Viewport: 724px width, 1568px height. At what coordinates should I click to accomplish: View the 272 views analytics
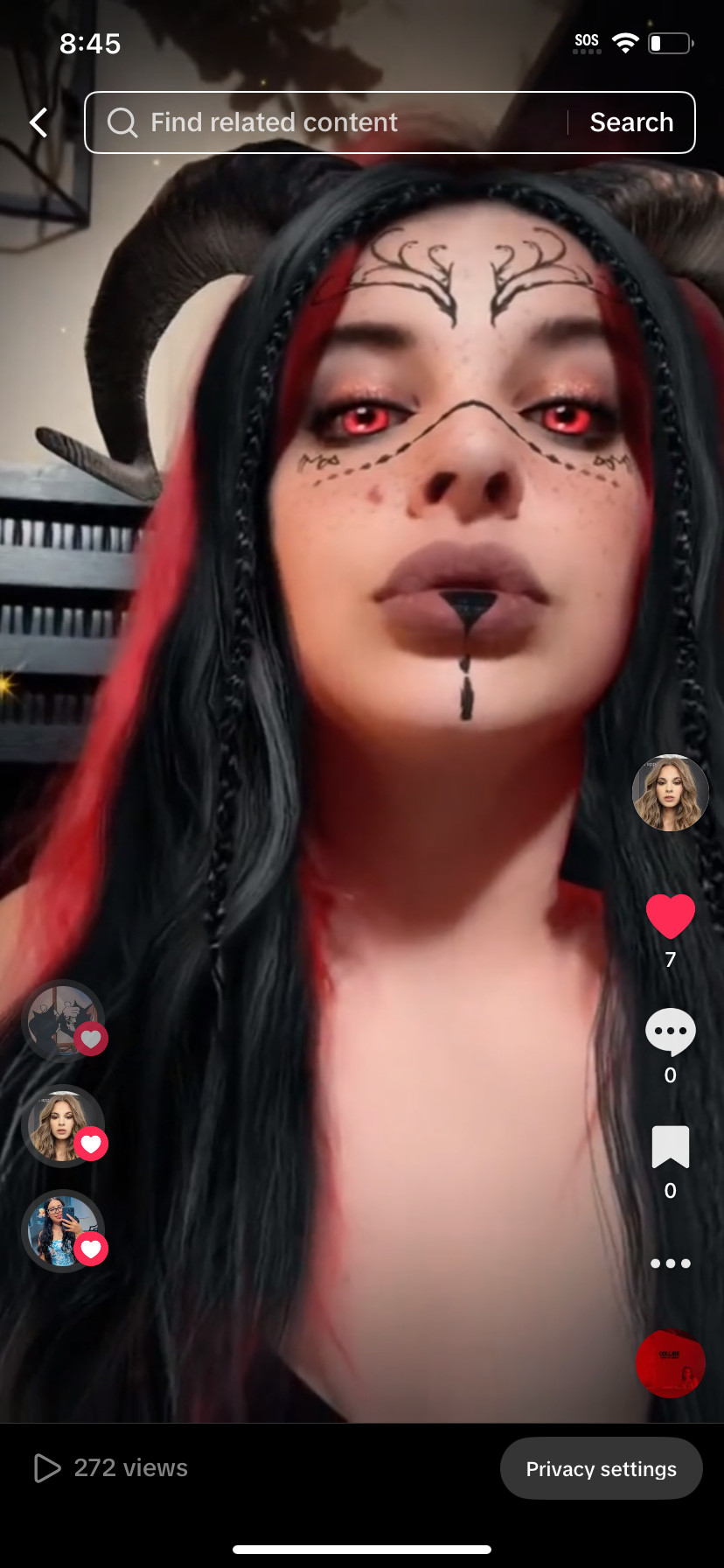[110, 1468]
